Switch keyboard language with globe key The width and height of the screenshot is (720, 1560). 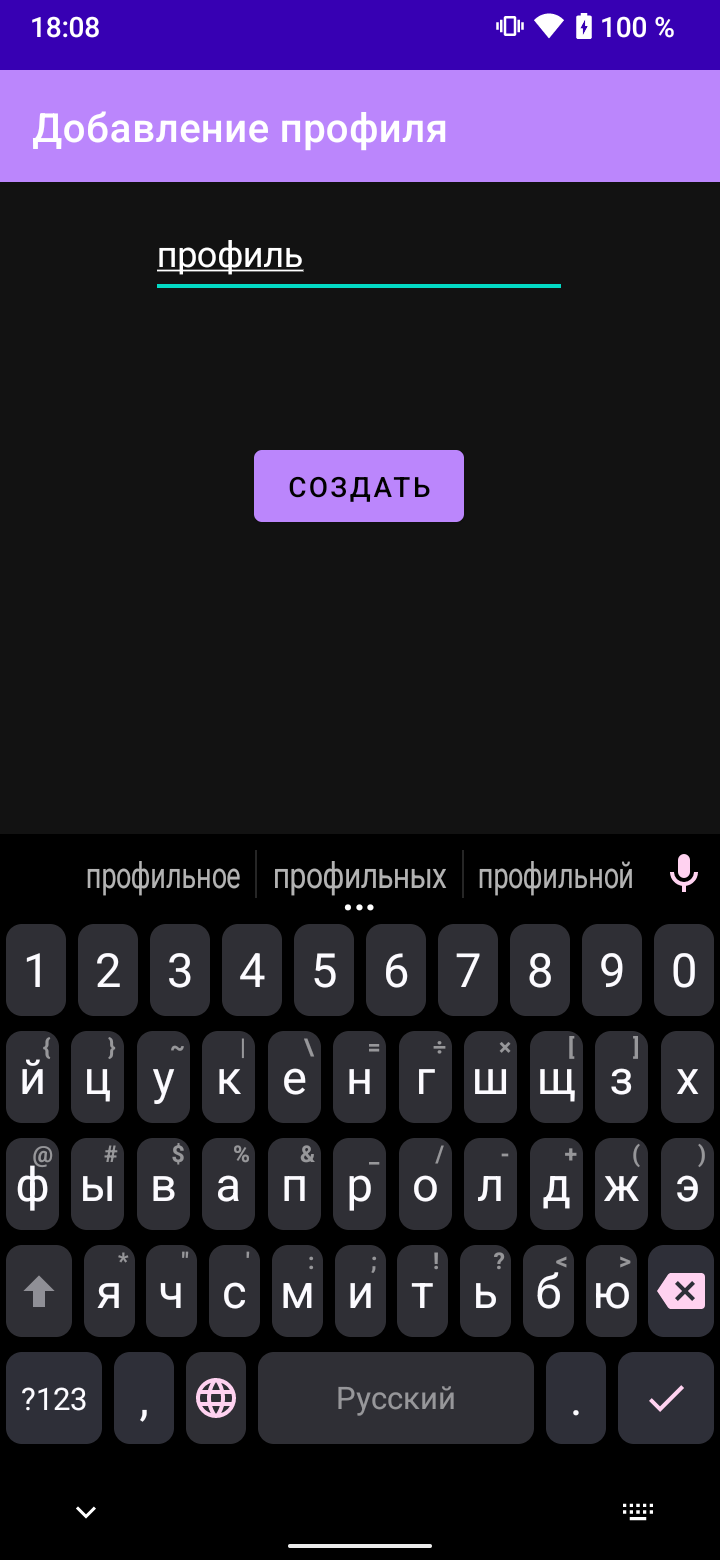click(x=216, y=1398)
